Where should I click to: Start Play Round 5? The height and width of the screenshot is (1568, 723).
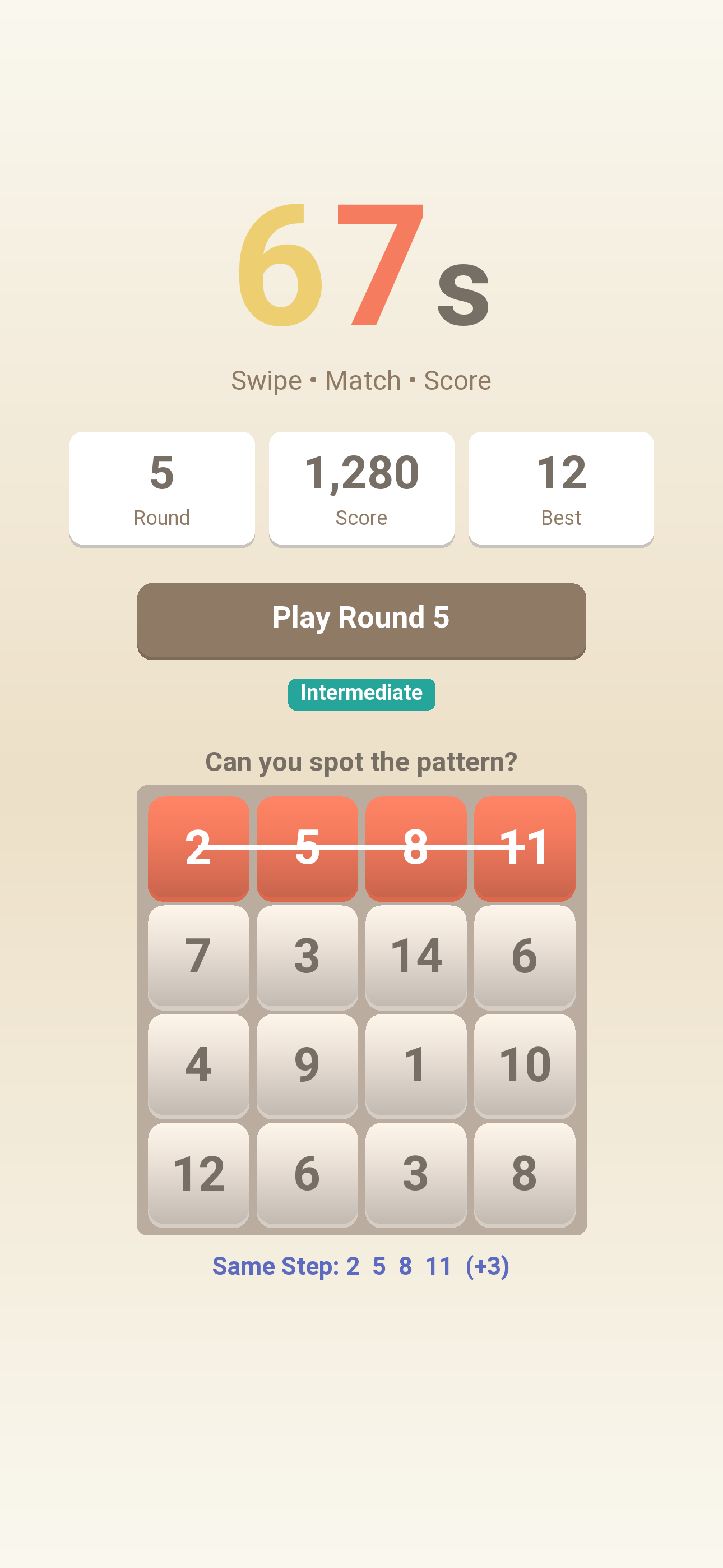point(361,620)
